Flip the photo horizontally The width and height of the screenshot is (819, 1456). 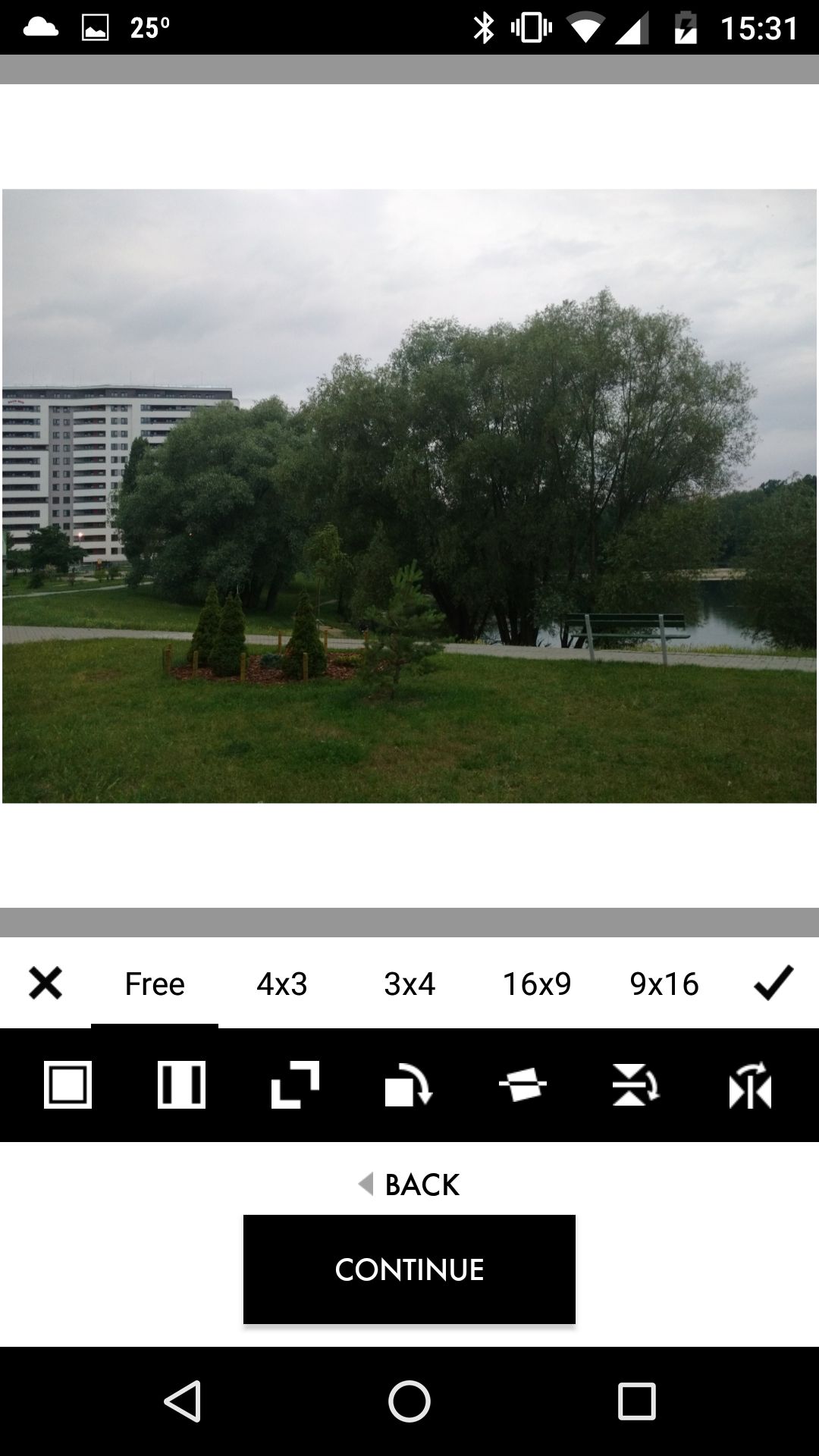pyautogui.click(x=750, y=1084)
